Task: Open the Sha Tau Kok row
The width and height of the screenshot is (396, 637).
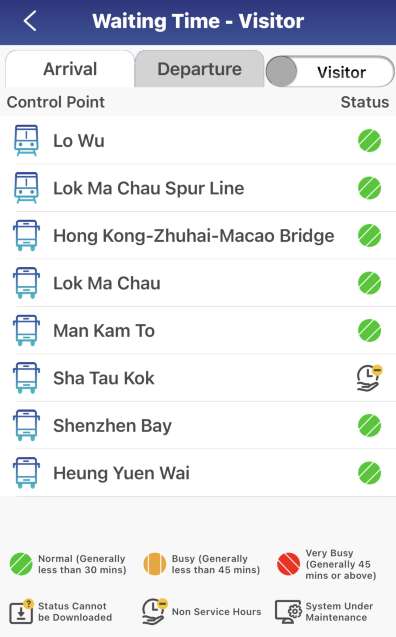Action: pyautogui.click(x=198, y=378)
